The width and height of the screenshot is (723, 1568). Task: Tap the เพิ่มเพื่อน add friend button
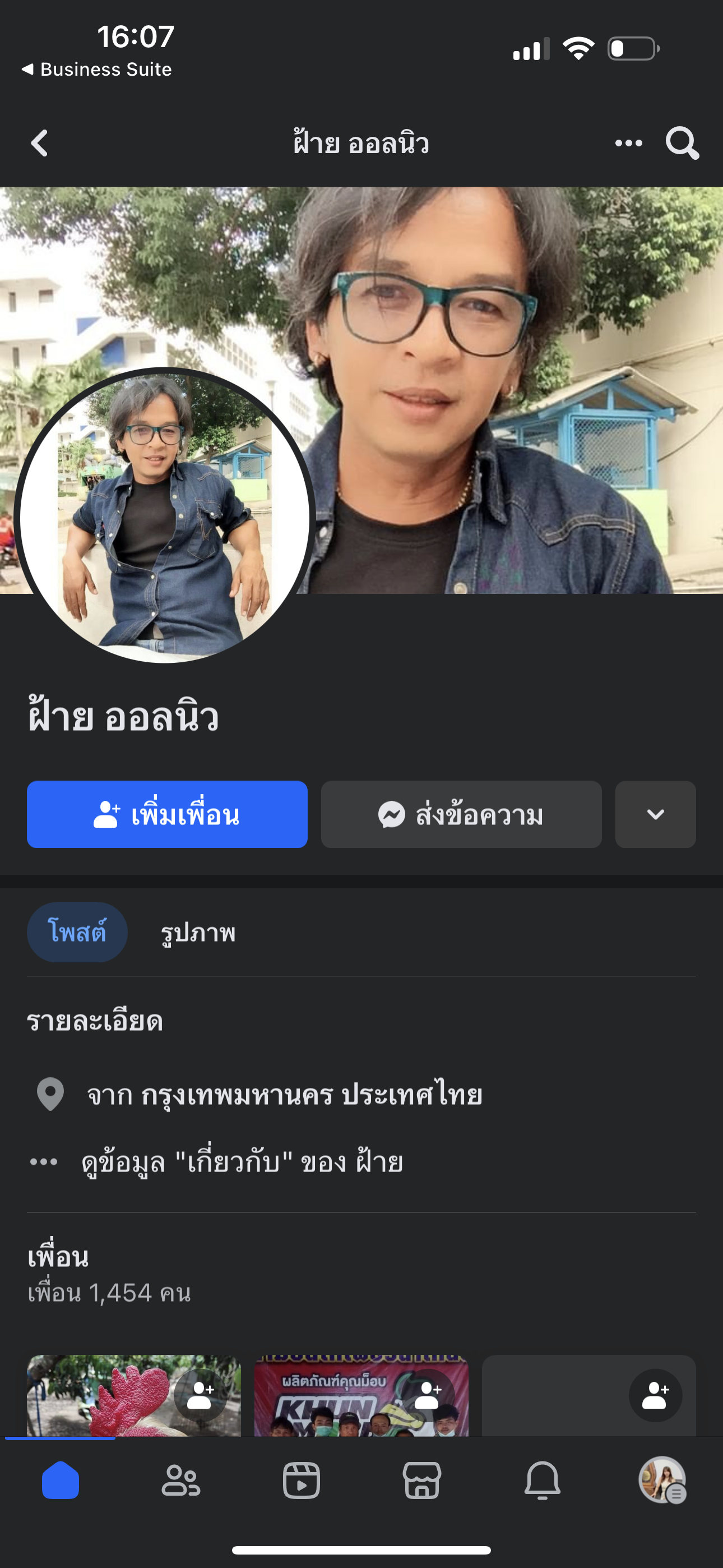pos(167,814)
